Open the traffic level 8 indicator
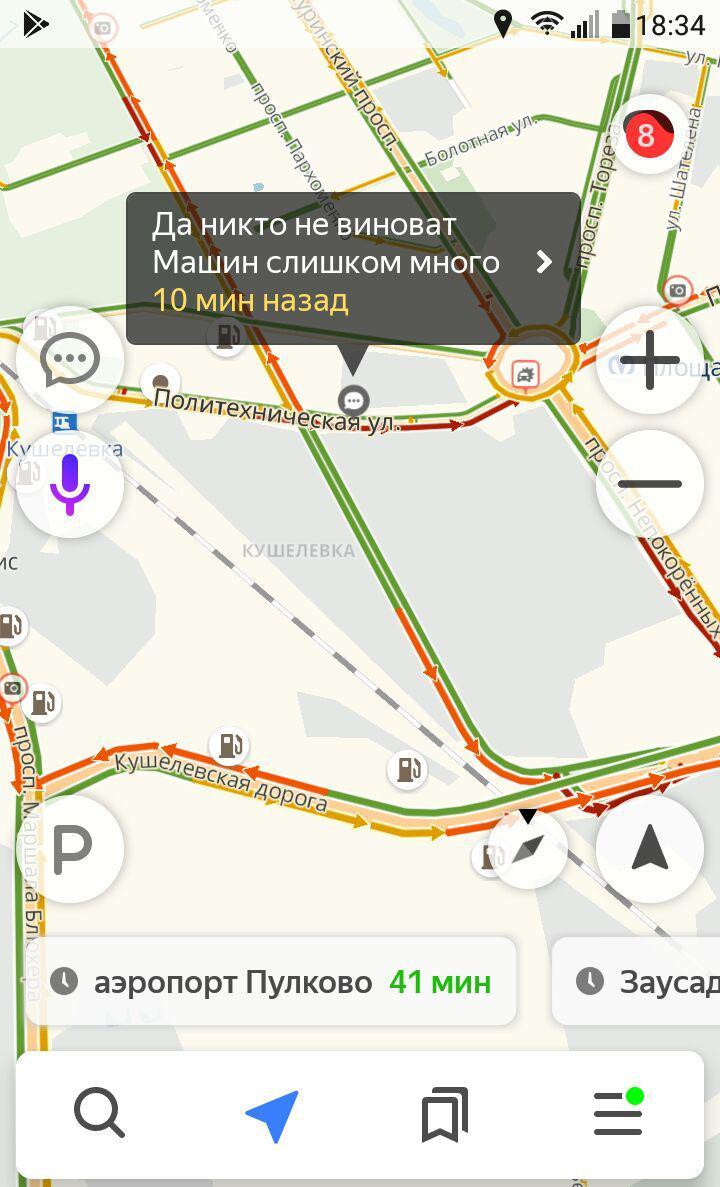720x1187 pixels. click(x=648, y=133)
